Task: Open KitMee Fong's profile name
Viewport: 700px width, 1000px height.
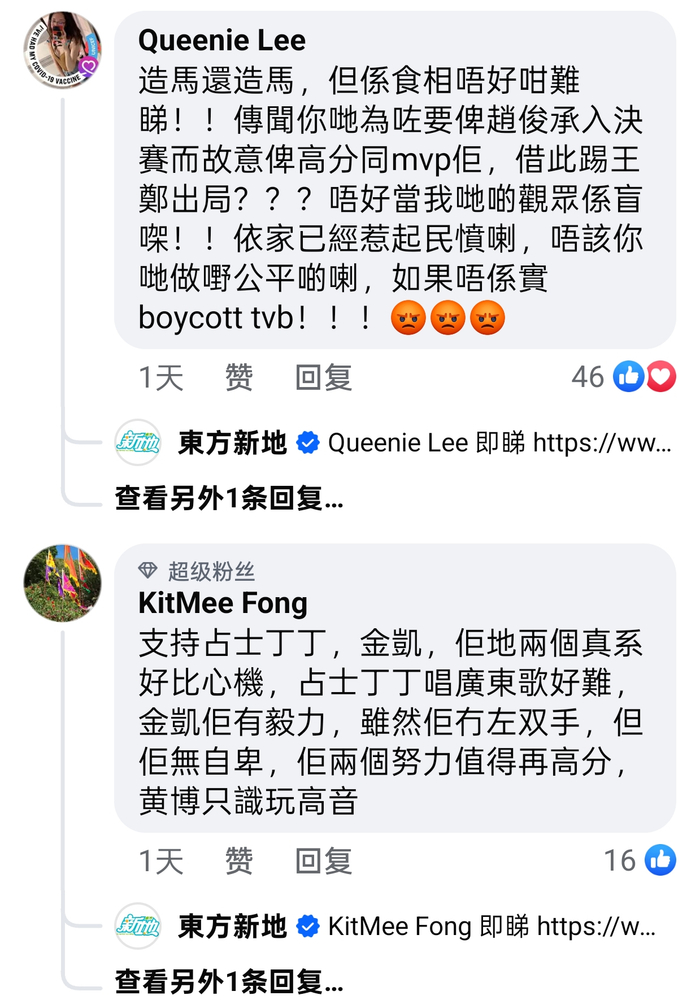Action: point(223,604)
